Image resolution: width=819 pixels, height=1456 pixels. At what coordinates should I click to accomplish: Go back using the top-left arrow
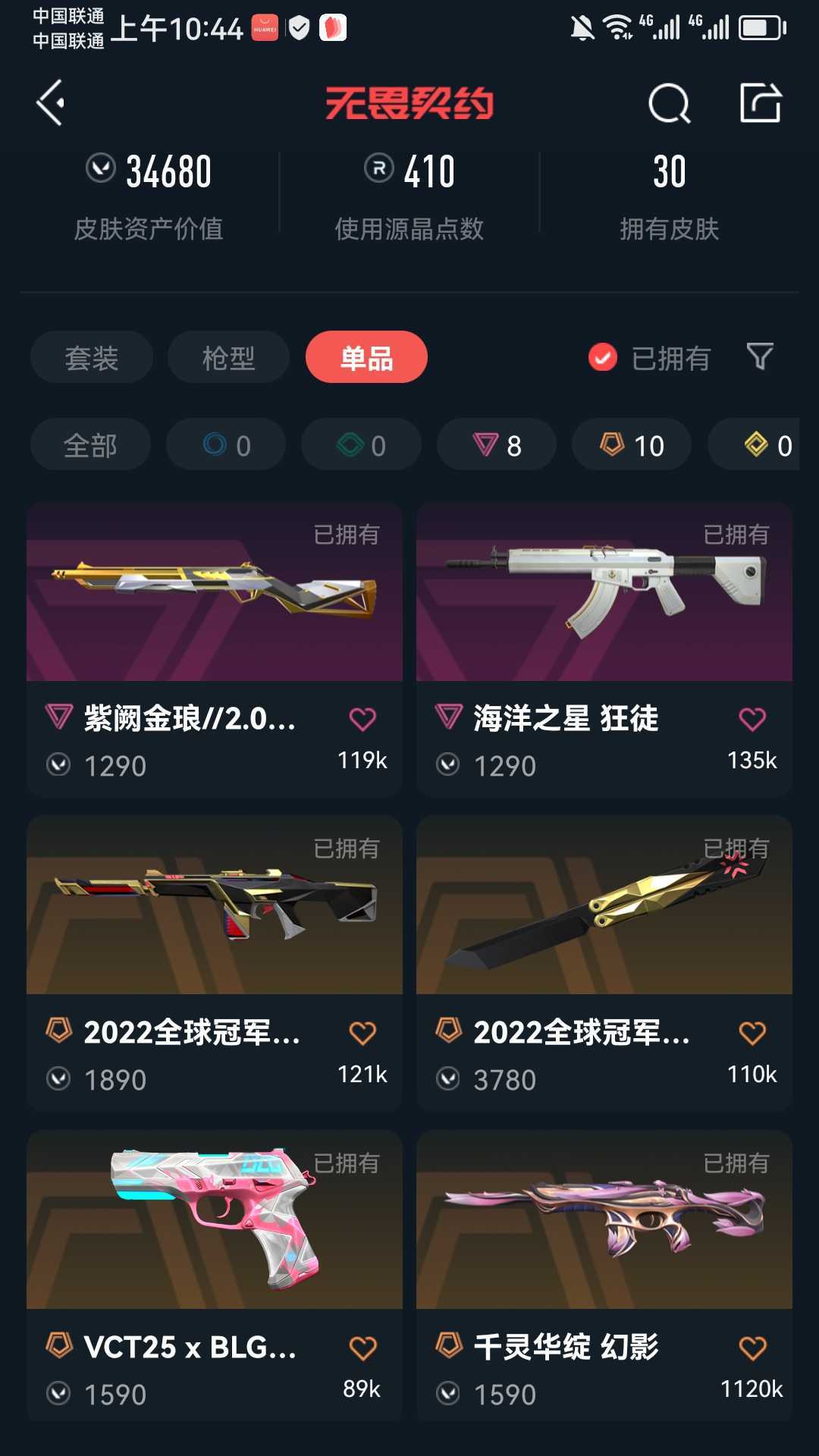(52, 103)
